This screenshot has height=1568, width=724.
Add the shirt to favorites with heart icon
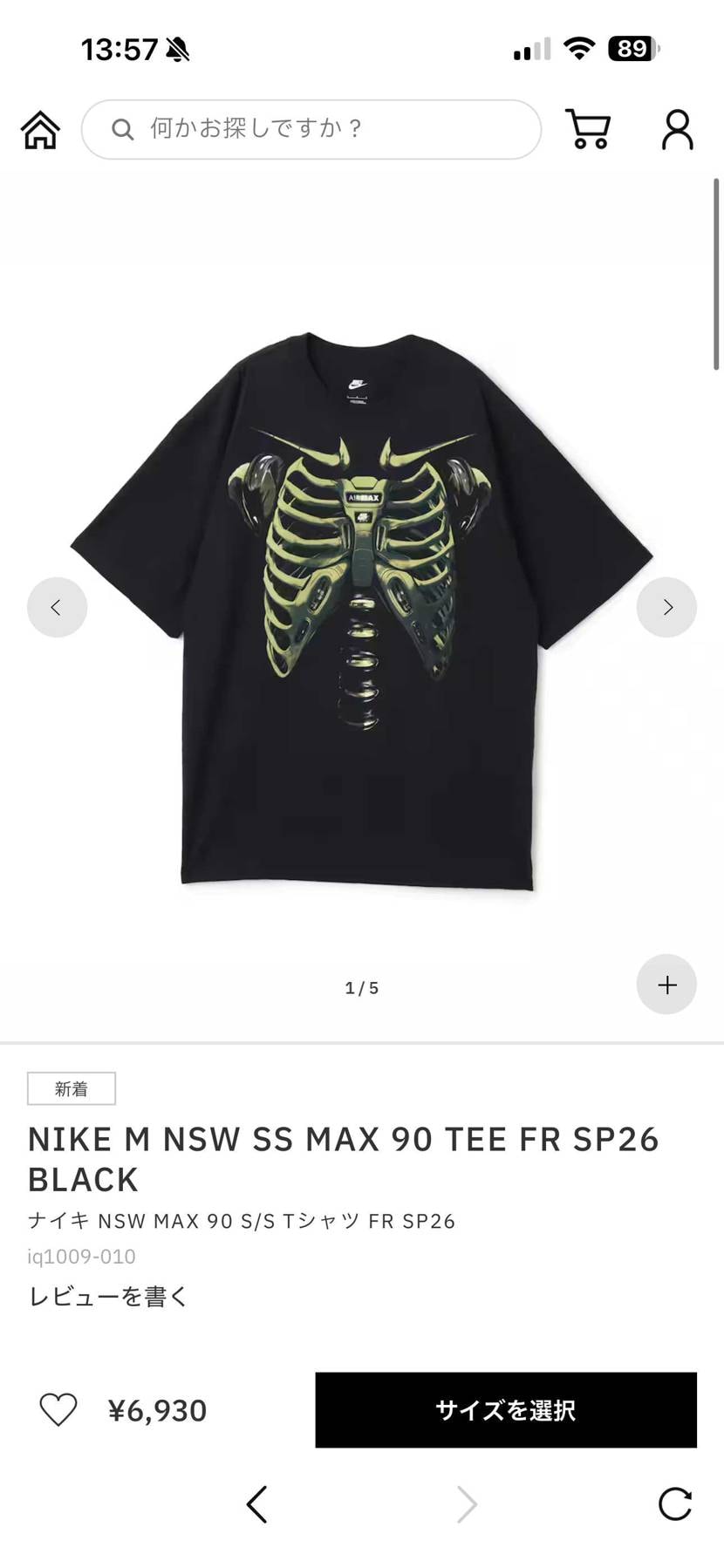58,1408
